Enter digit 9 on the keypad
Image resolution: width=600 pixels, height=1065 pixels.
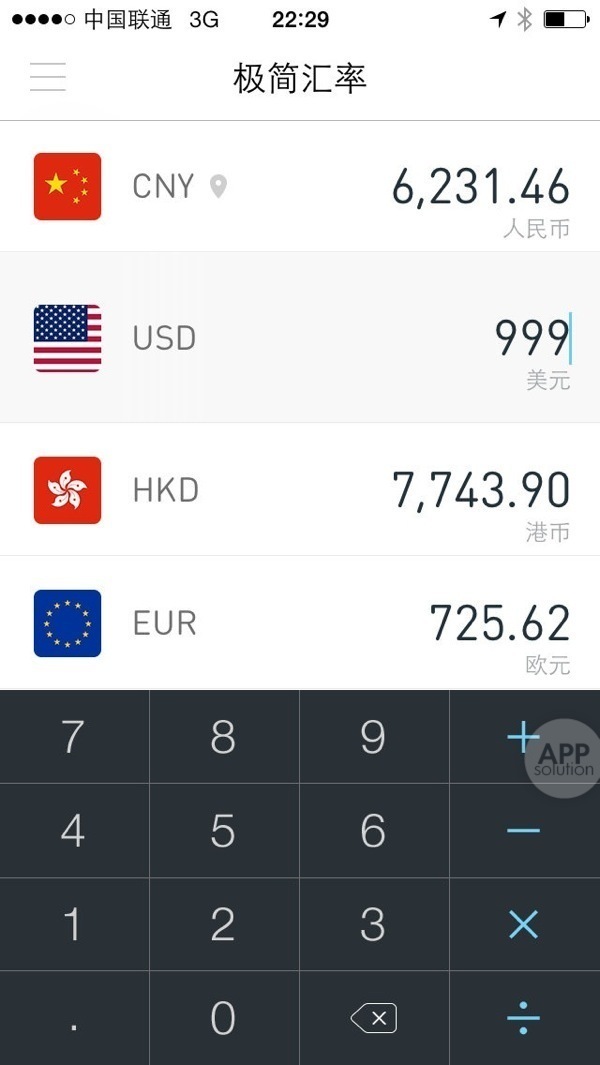click(x=373, y=737)
